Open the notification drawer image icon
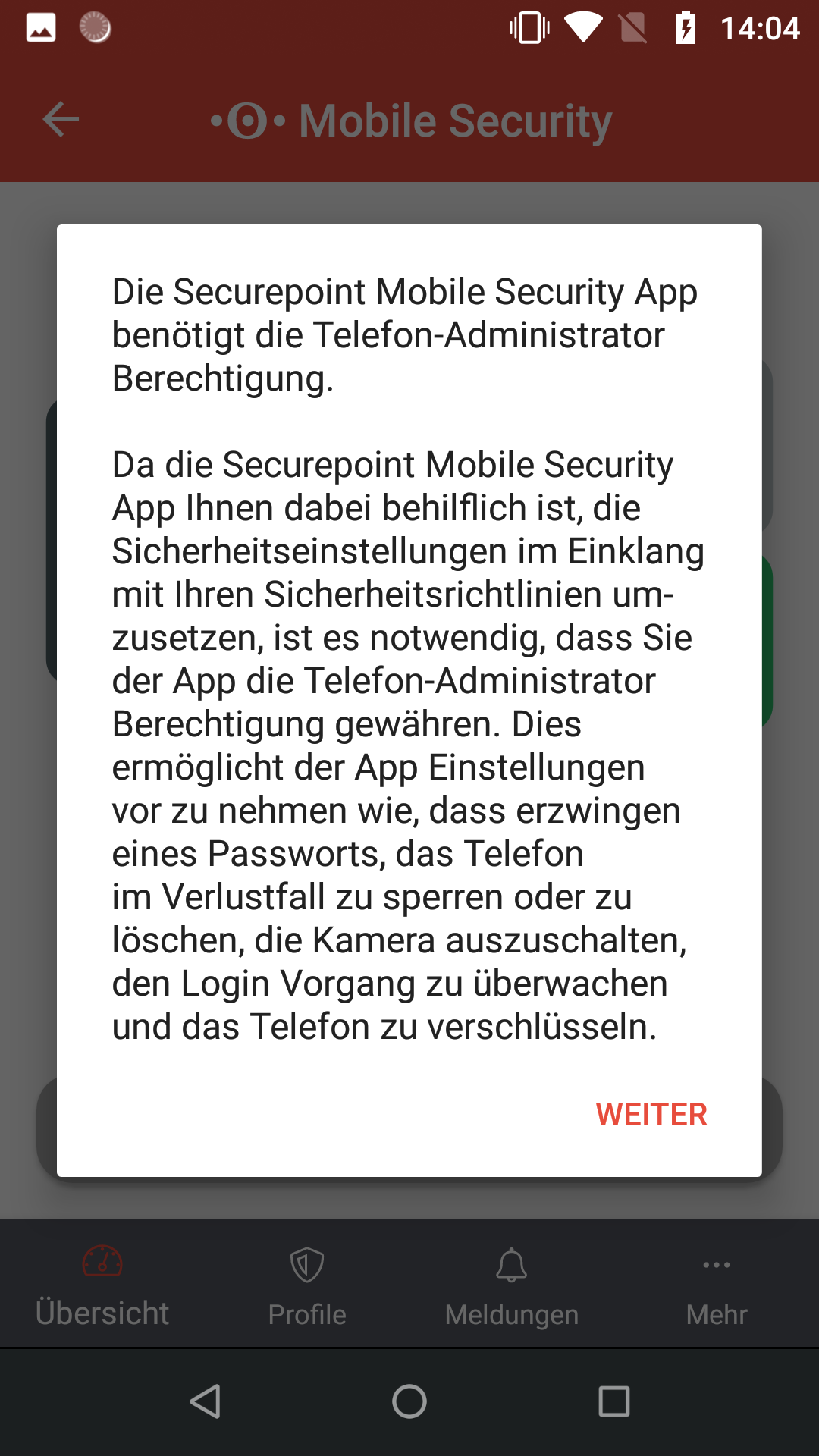The width and height of the screenshot is (819, 1456). [x=39, y=27]
